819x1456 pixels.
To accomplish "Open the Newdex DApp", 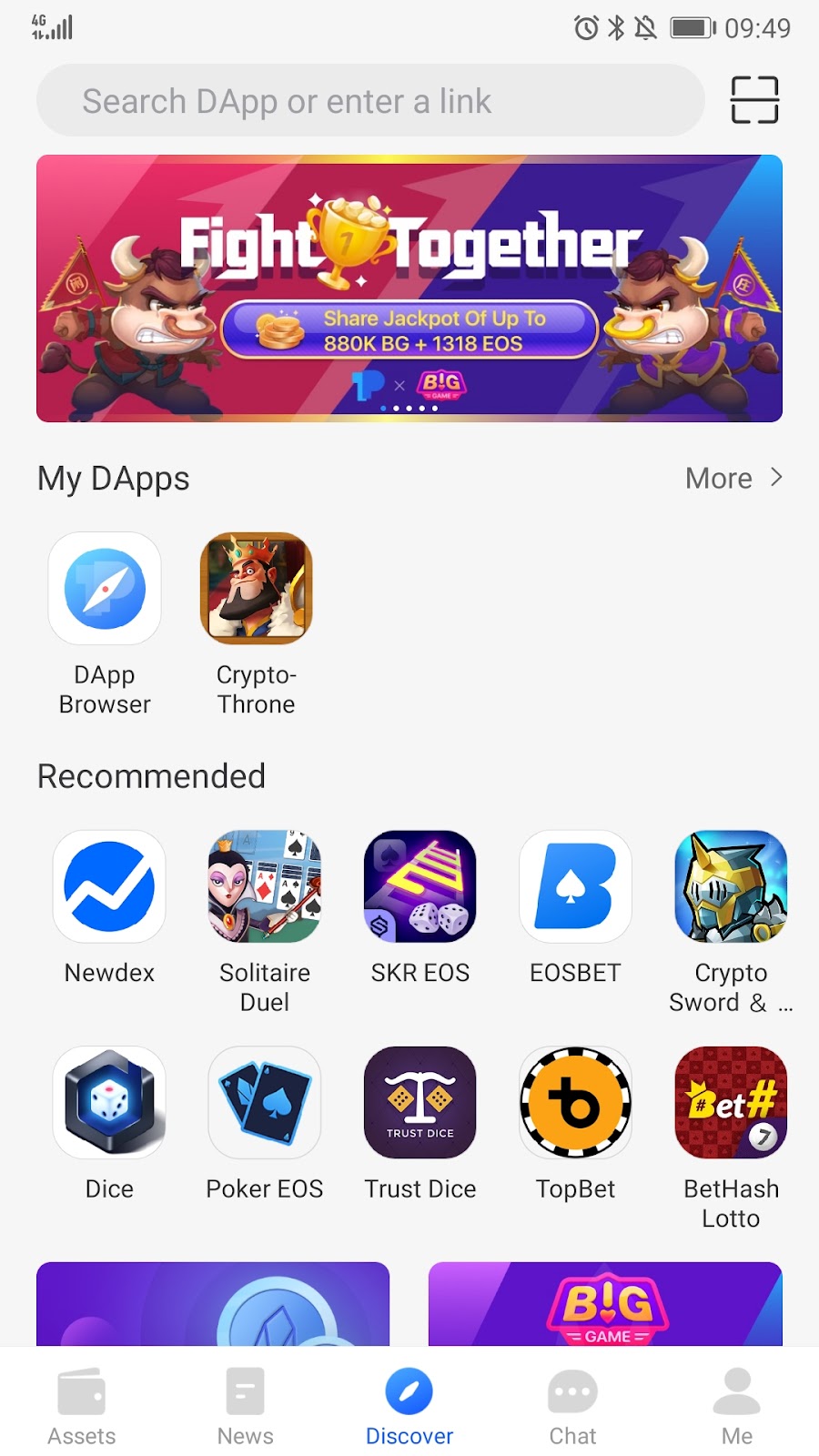I will [109, 887].
